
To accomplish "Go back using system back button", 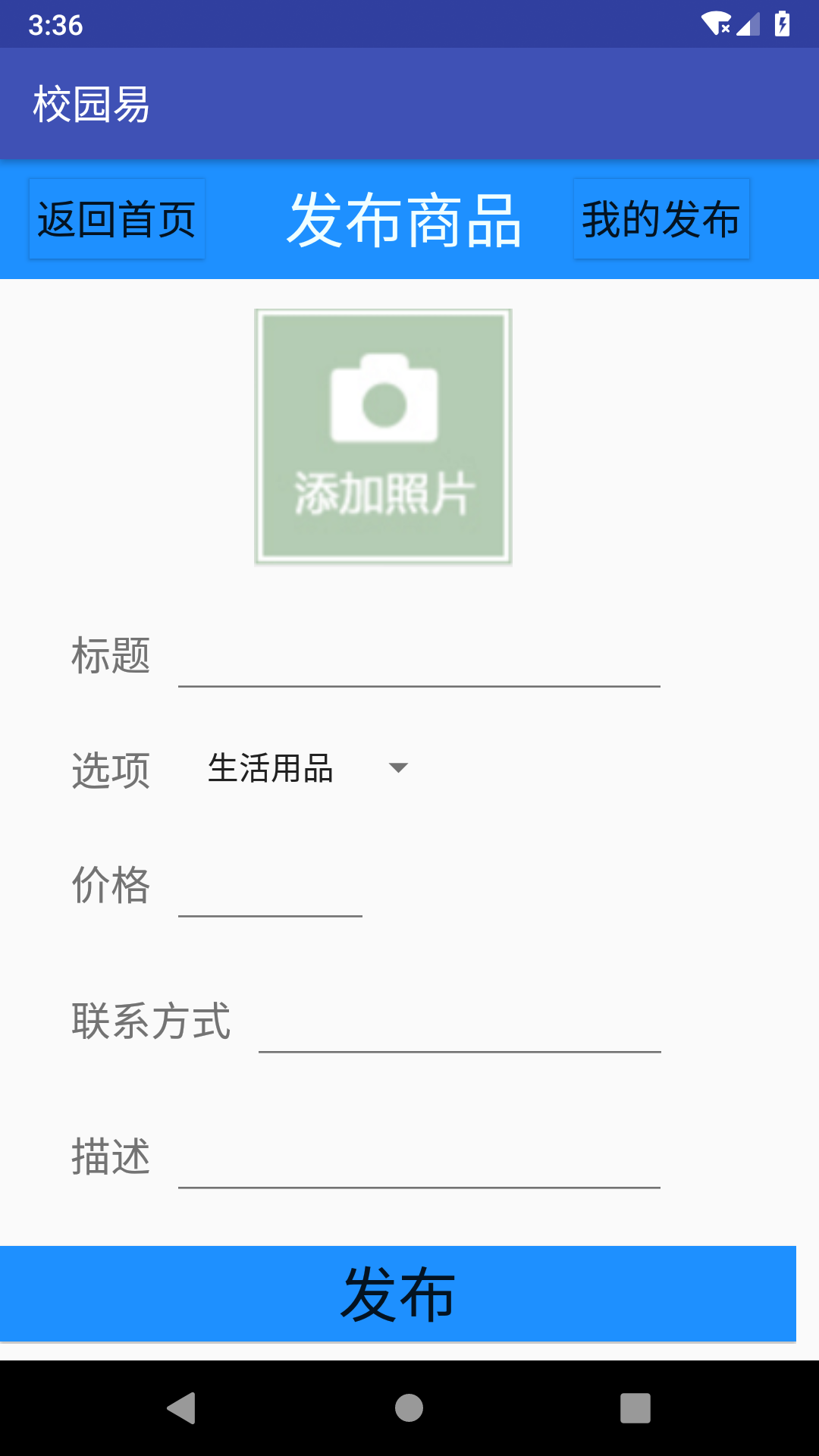I will (182, 1408).
